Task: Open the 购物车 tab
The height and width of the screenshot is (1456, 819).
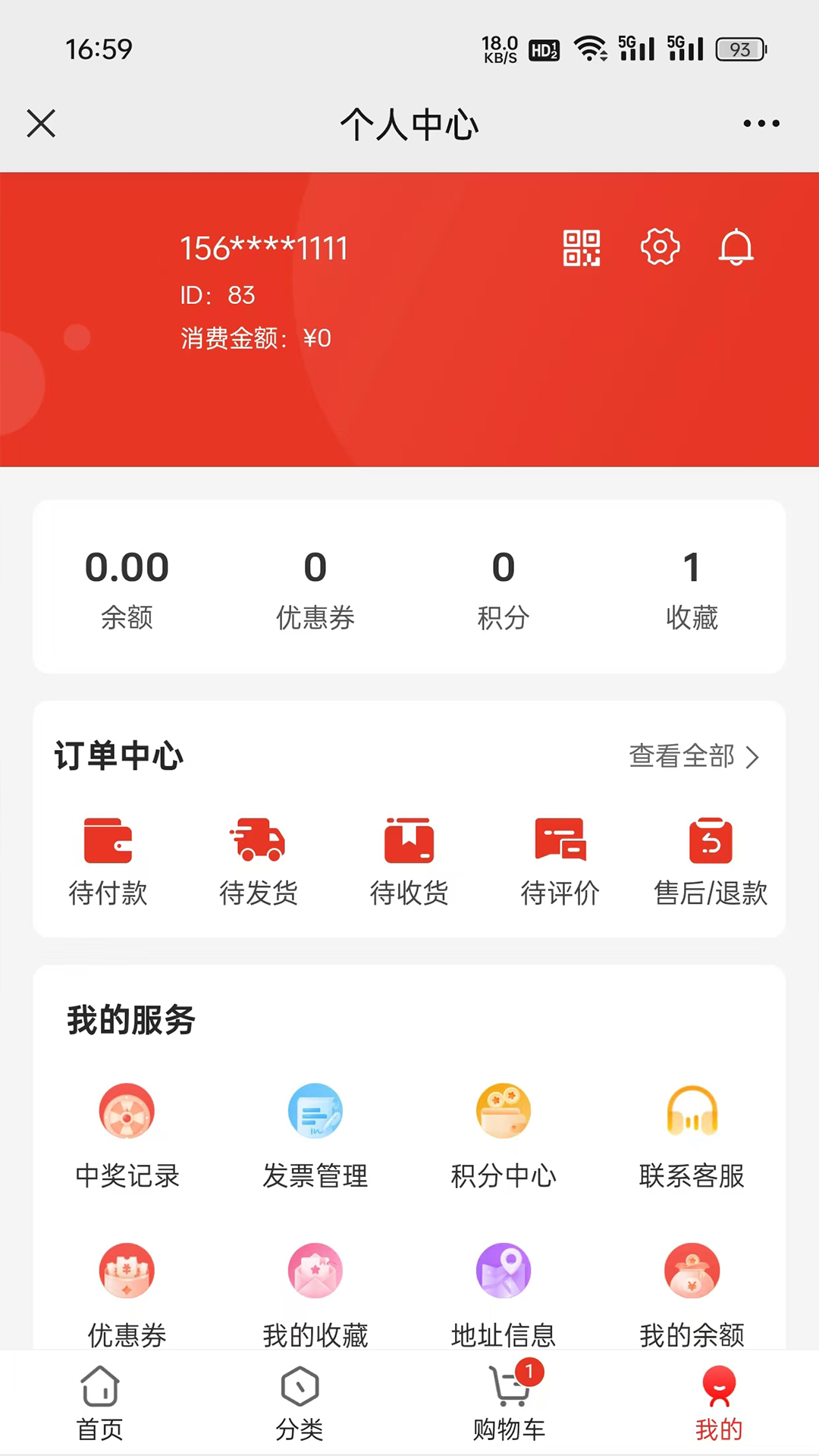Action: click(x=510, y=1403)
